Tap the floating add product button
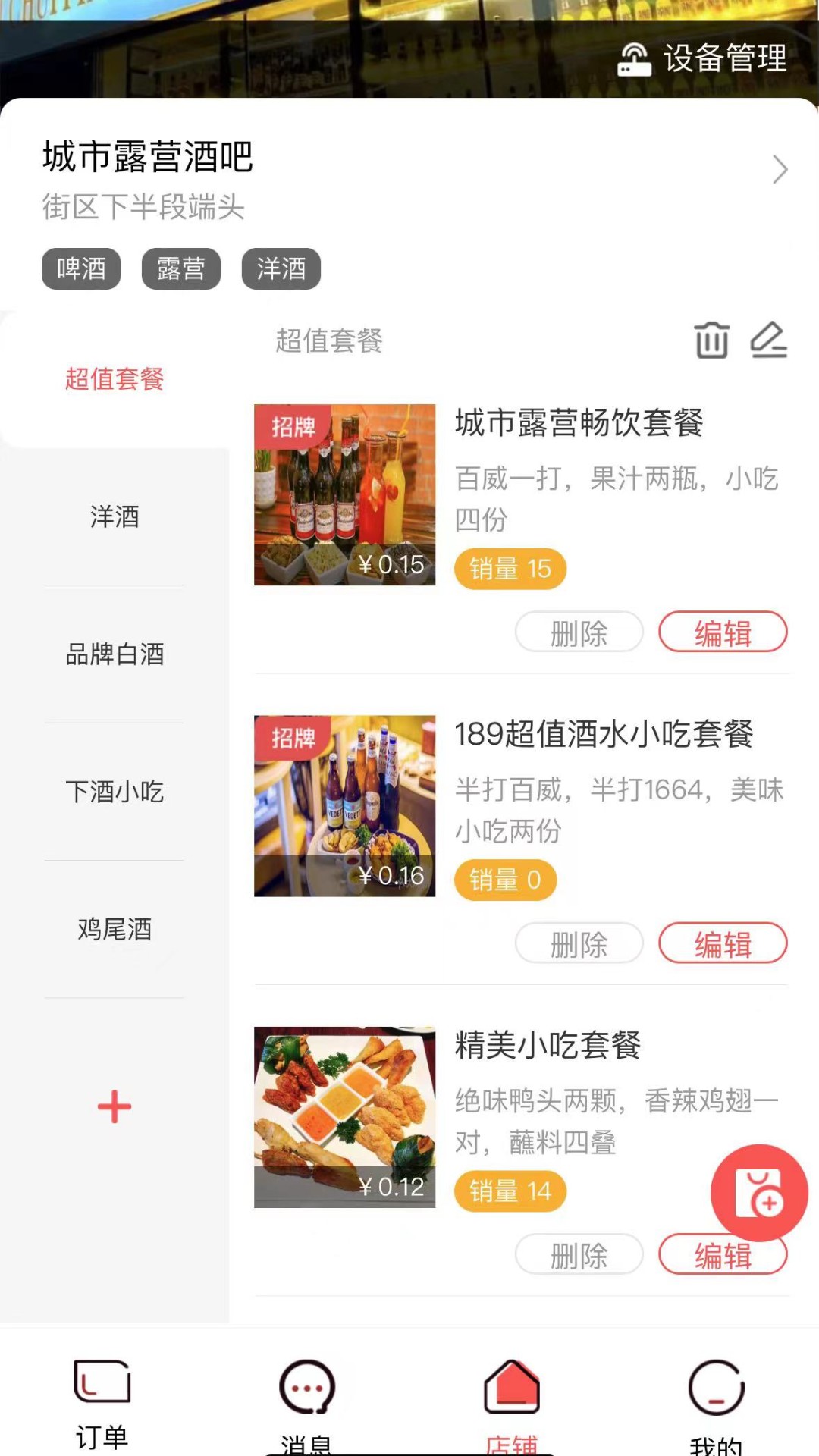Screen dimensions: 819x1456 click(759, 1193)
